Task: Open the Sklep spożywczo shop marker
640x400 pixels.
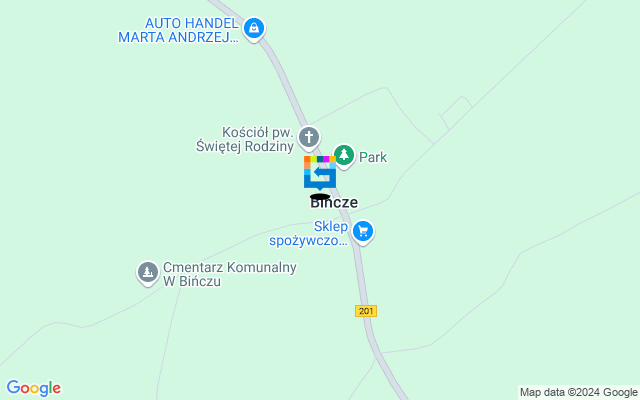Action: coord(362,232)
